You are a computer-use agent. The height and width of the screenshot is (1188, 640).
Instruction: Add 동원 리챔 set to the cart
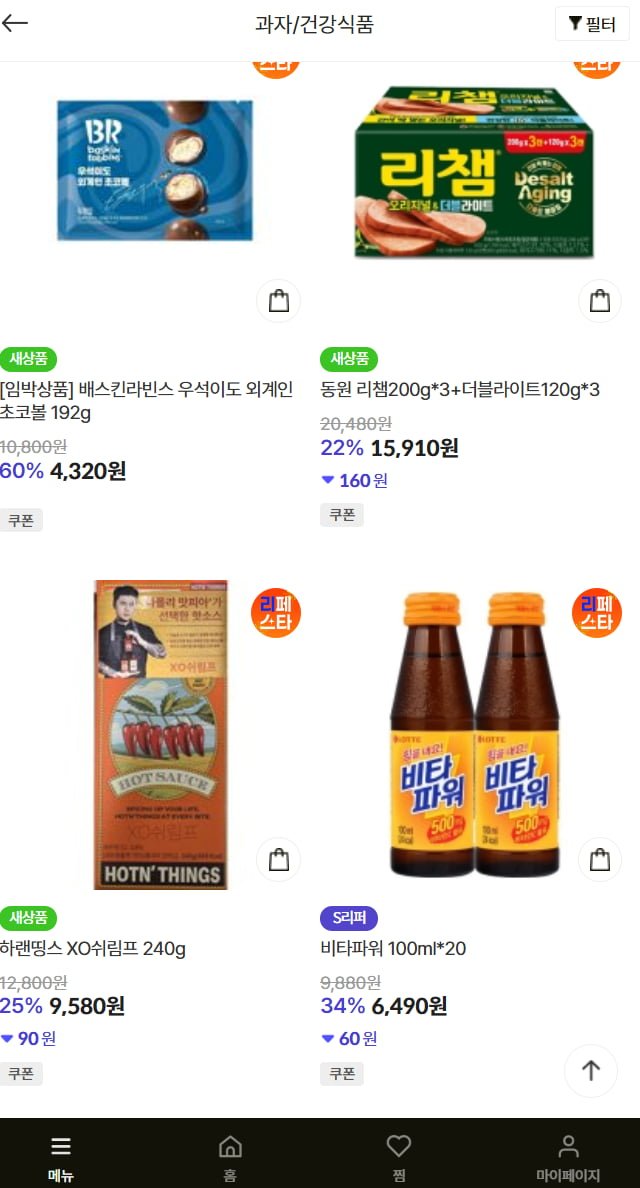[600, 301]
